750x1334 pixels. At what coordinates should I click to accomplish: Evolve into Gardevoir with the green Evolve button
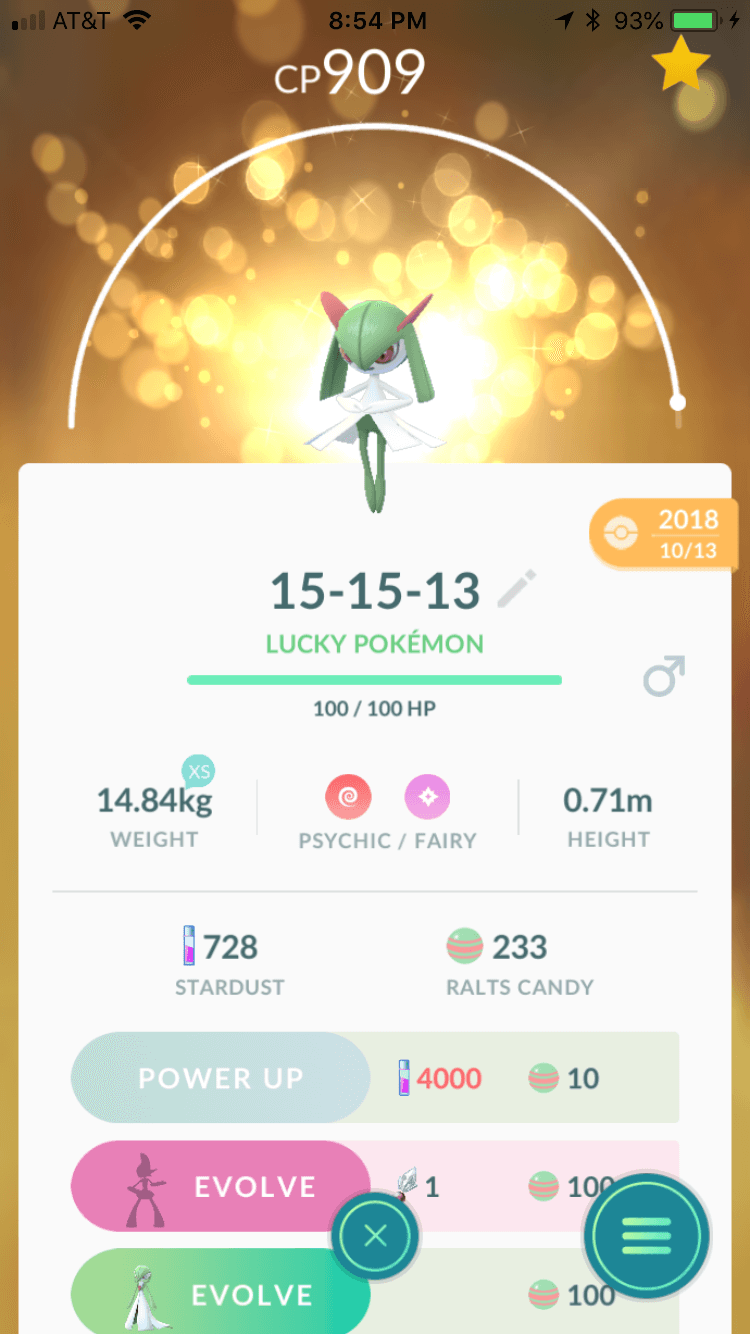point(221,1292)
